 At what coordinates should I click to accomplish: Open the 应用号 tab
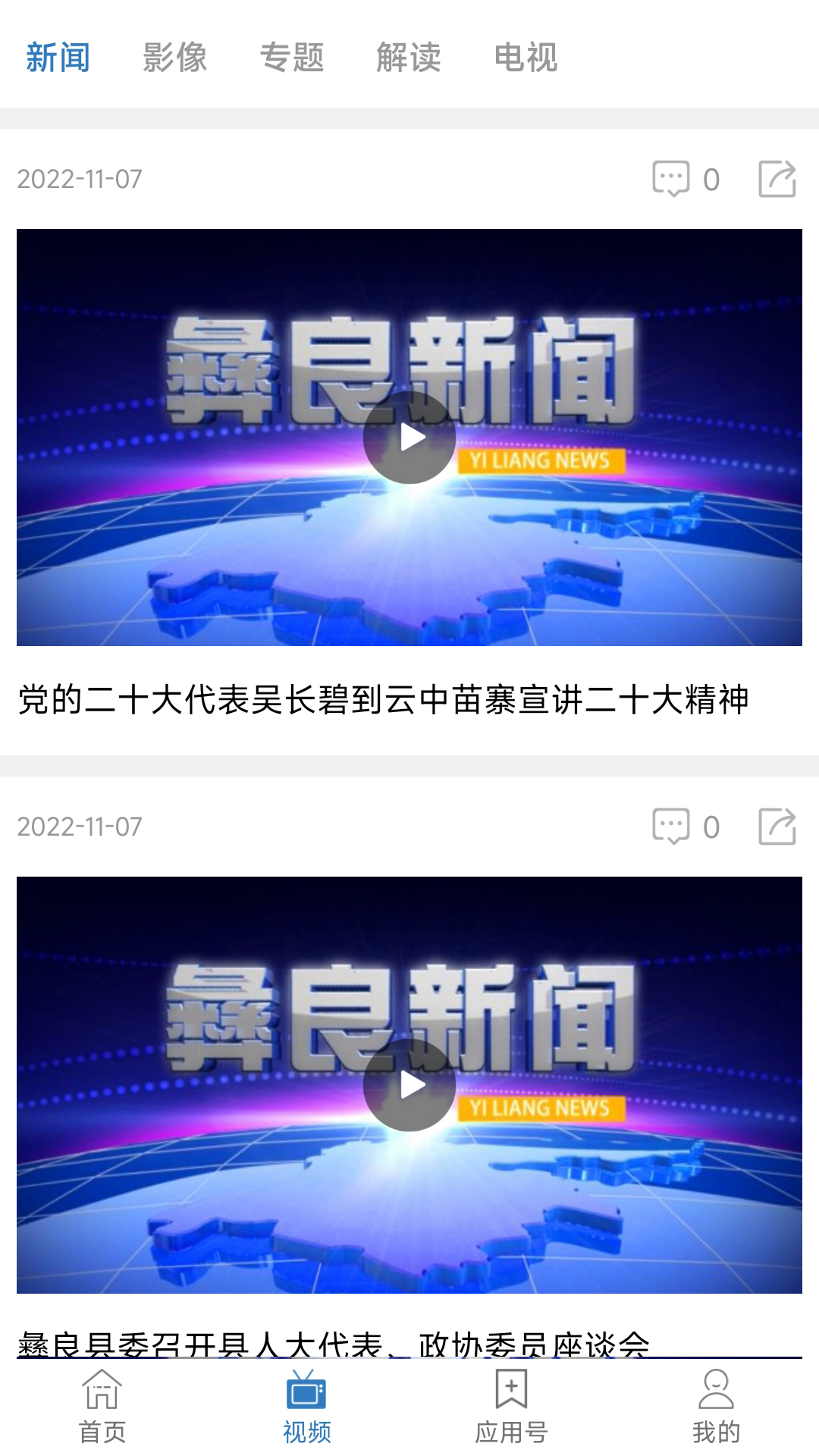click(511, 1407)
